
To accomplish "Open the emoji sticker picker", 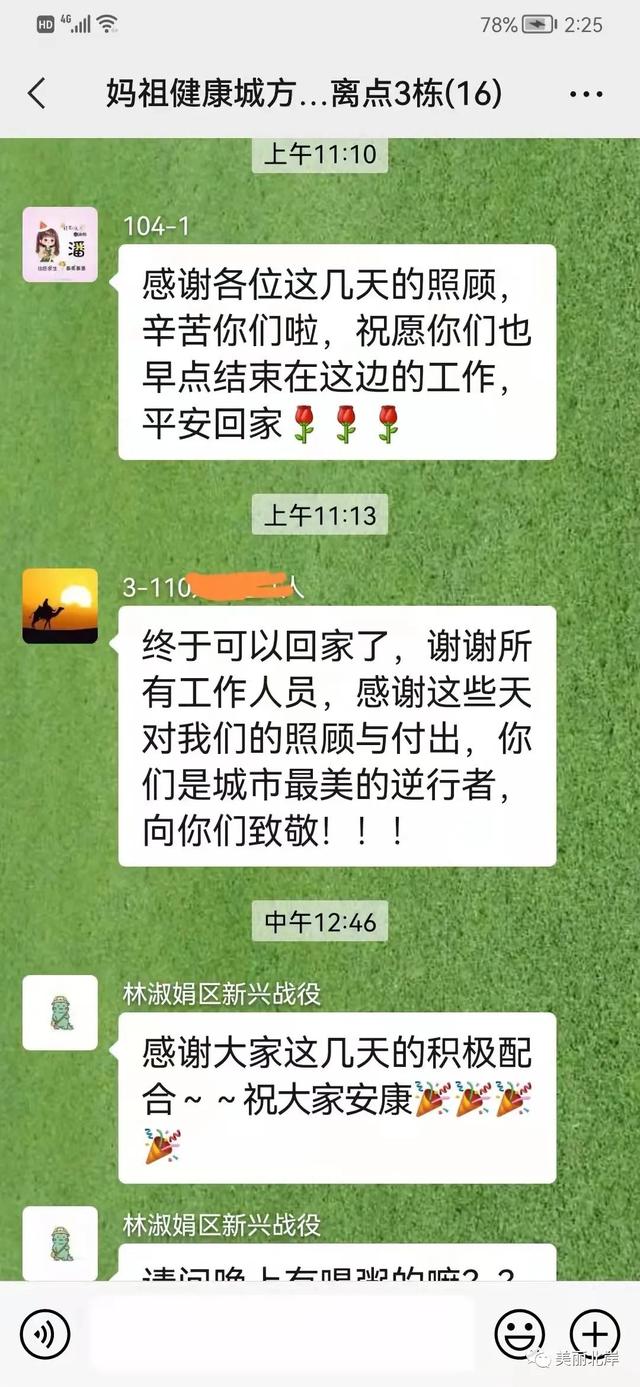I will tap(520, 1334).
